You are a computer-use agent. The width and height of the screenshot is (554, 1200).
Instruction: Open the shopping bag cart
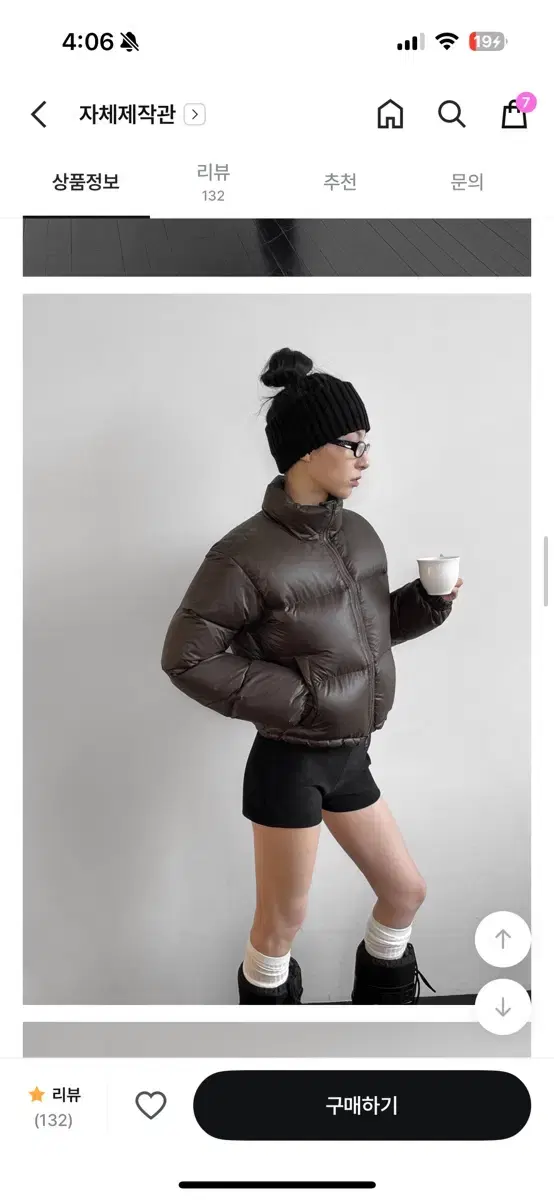click(515, 113)
